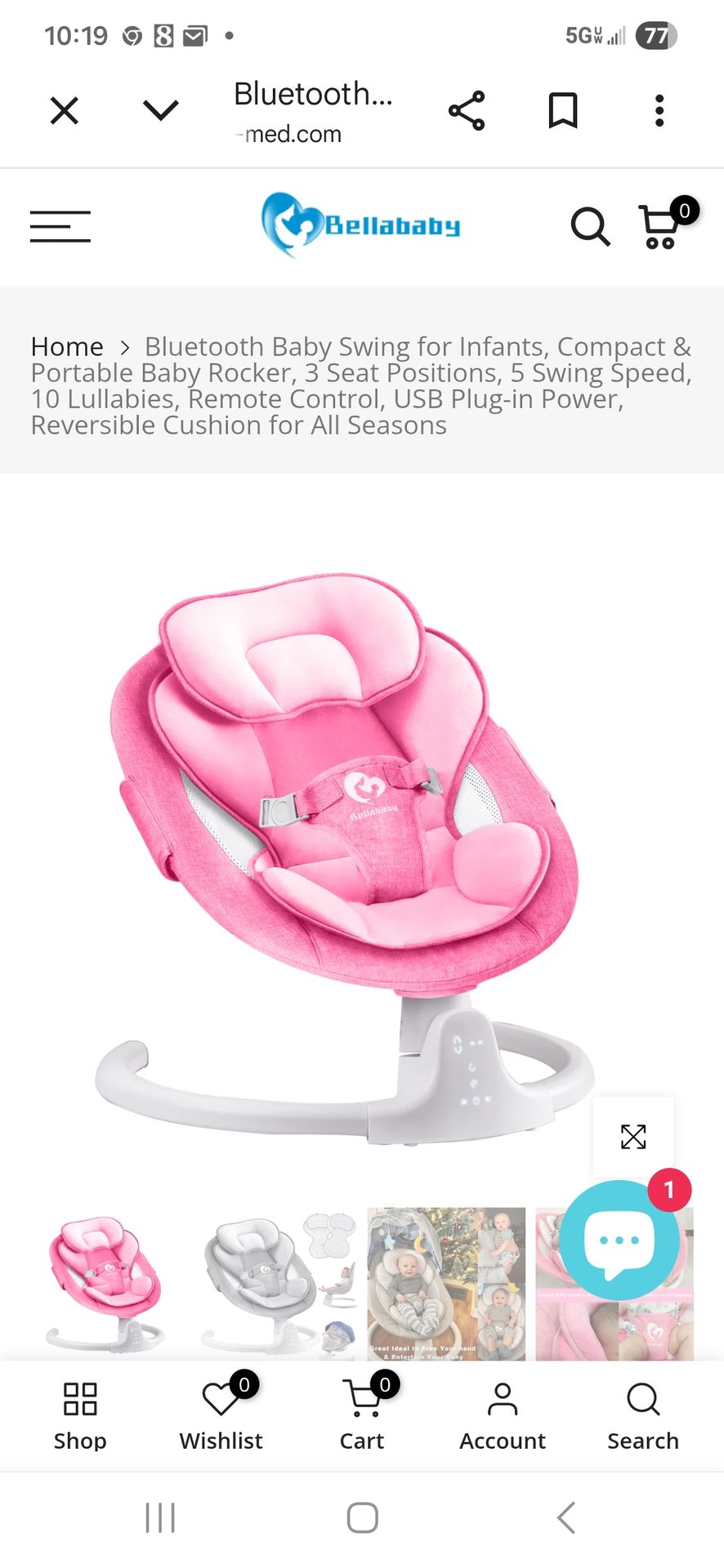Select the gray swing thumbnail

click(x=279, y=1284)
